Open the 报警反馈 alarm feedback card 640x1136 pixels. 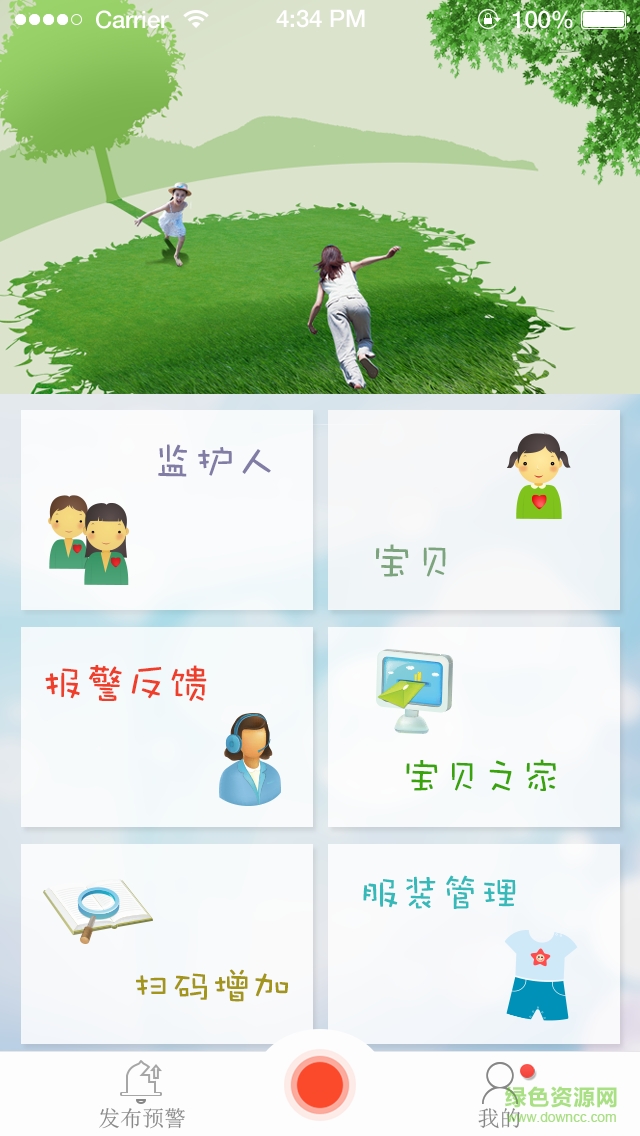167,727
